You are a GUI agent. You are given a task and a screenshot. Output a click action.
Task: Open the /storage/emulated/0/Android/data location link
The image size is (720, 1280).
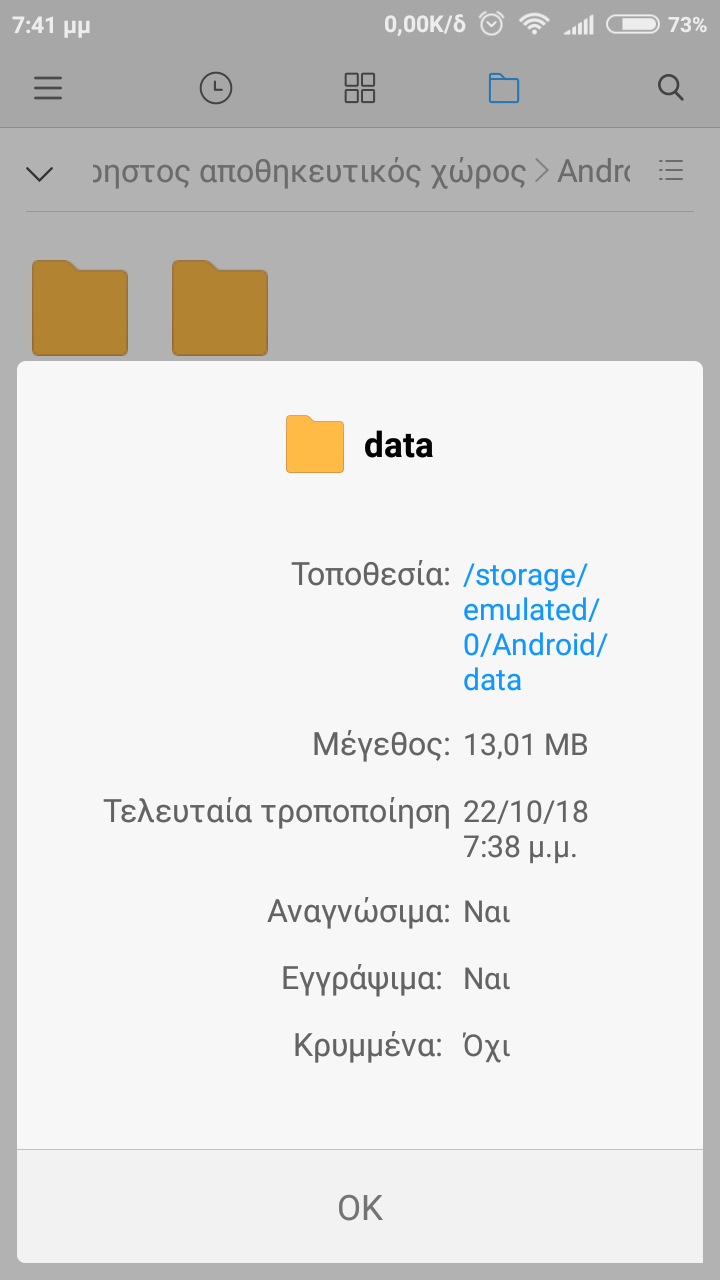535,628
